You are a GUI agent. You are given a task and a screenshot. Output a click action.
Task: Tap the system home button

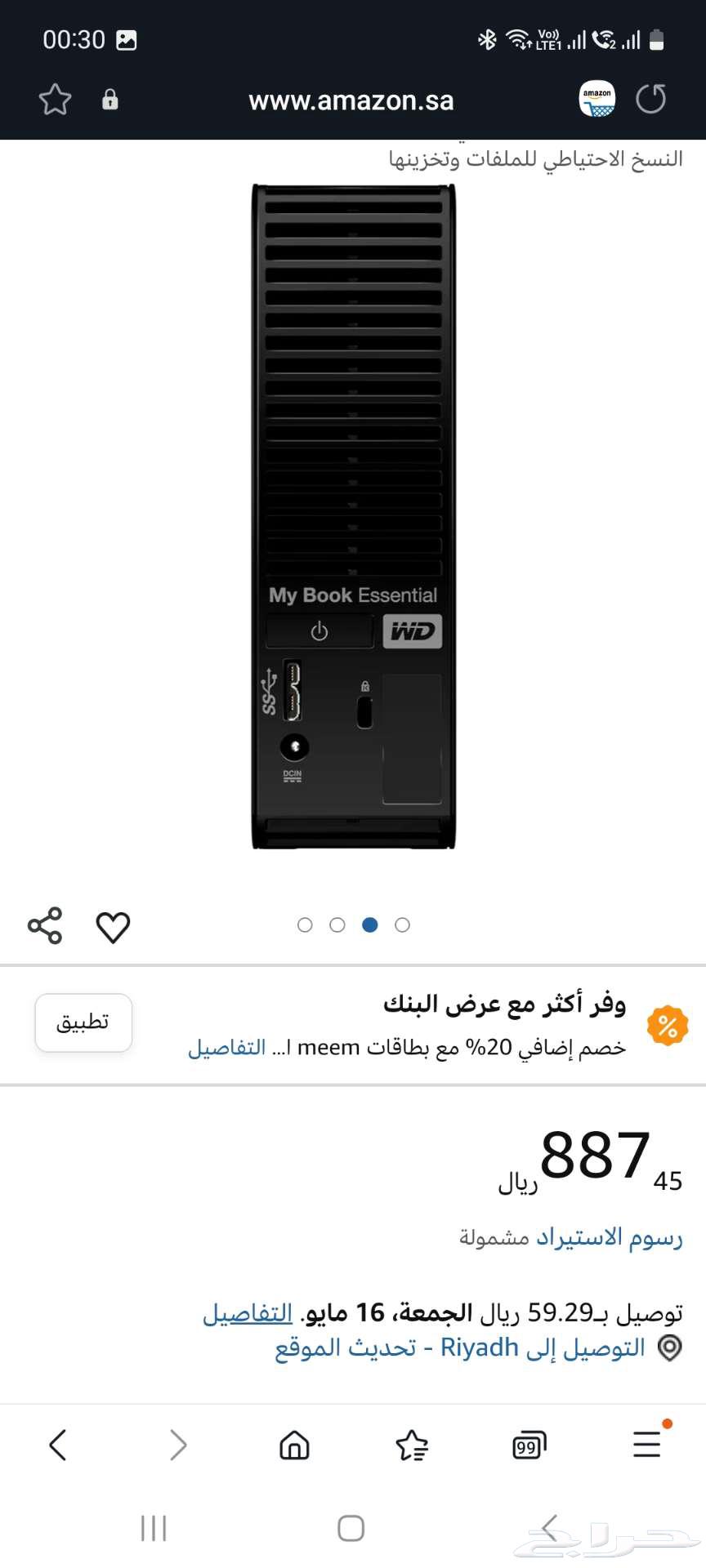[351, 1528]
